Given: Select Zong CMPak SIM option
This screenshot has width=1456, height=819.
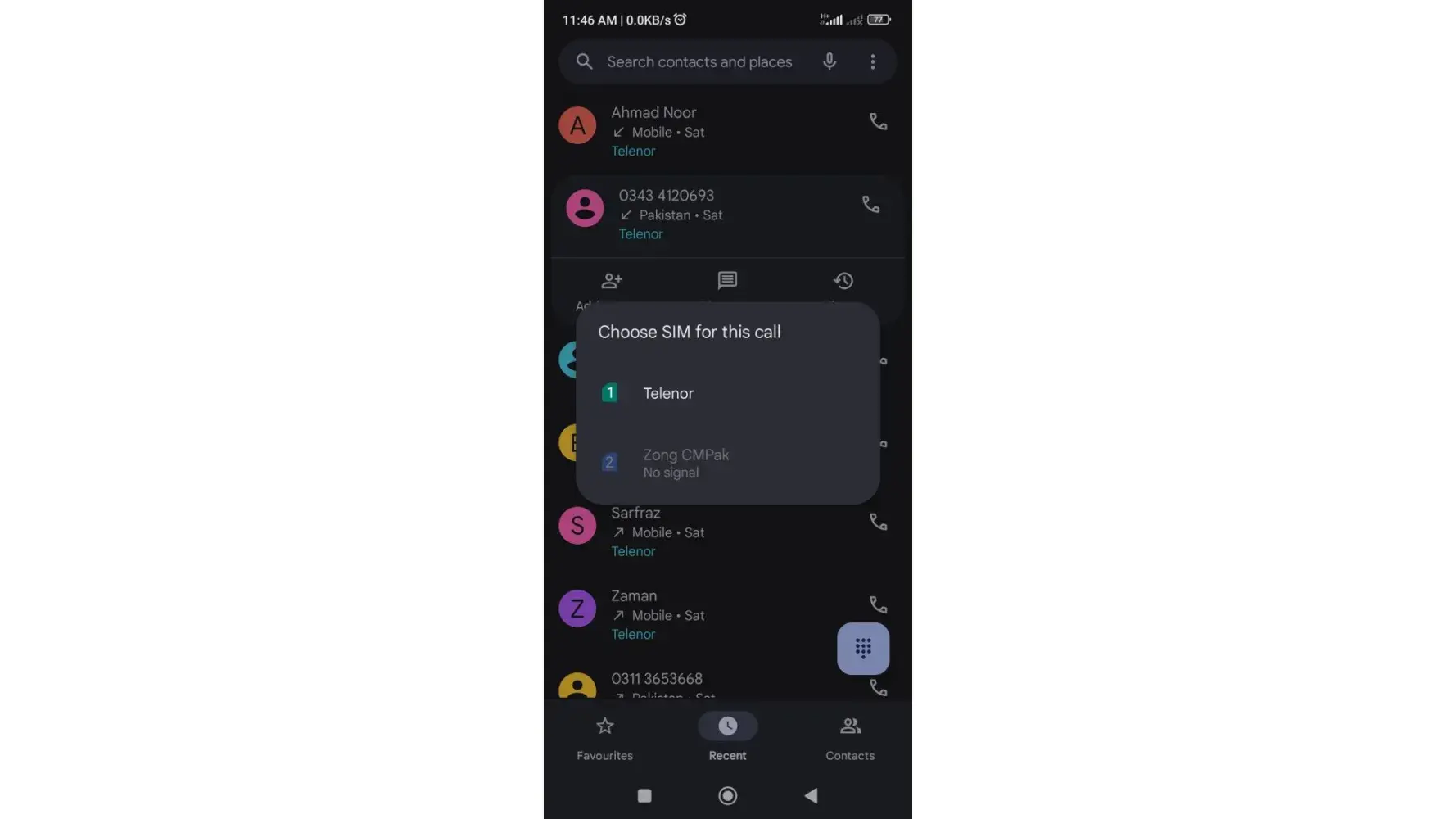Looking at the screenshot, I should 685,463.
